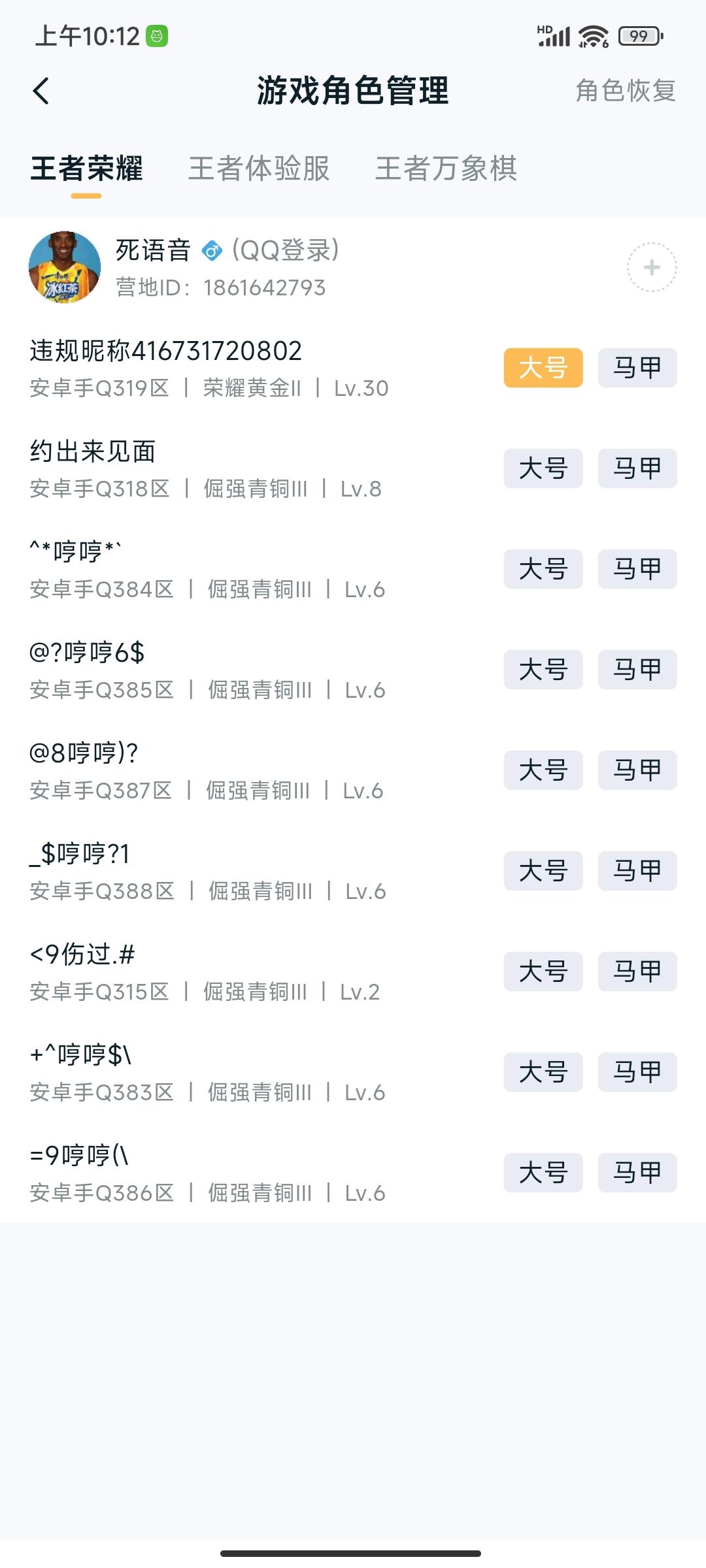Select the highlighted 大号 tag on the first role
This screenshot has height=1568, width=706.
point(543,368)
